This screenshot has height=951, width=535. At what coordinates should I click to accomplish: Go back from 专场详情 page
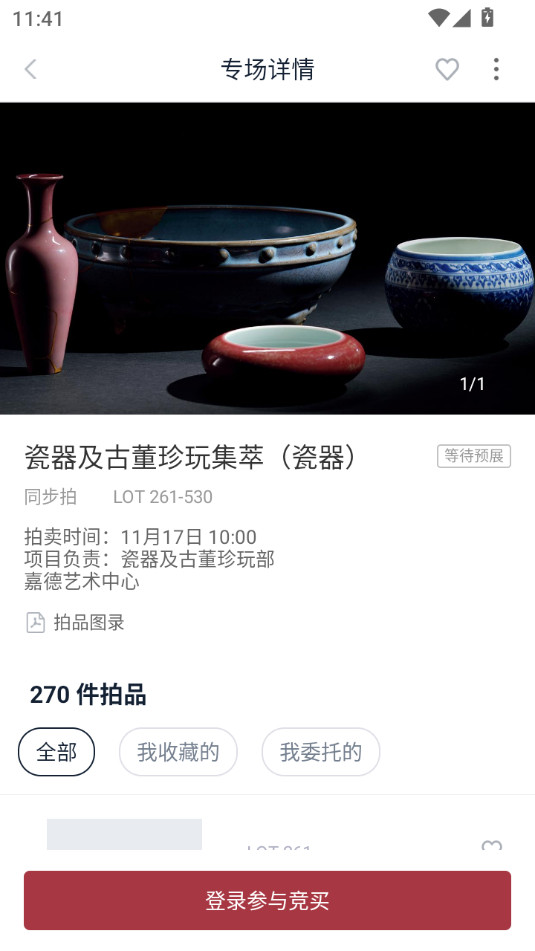30,69
